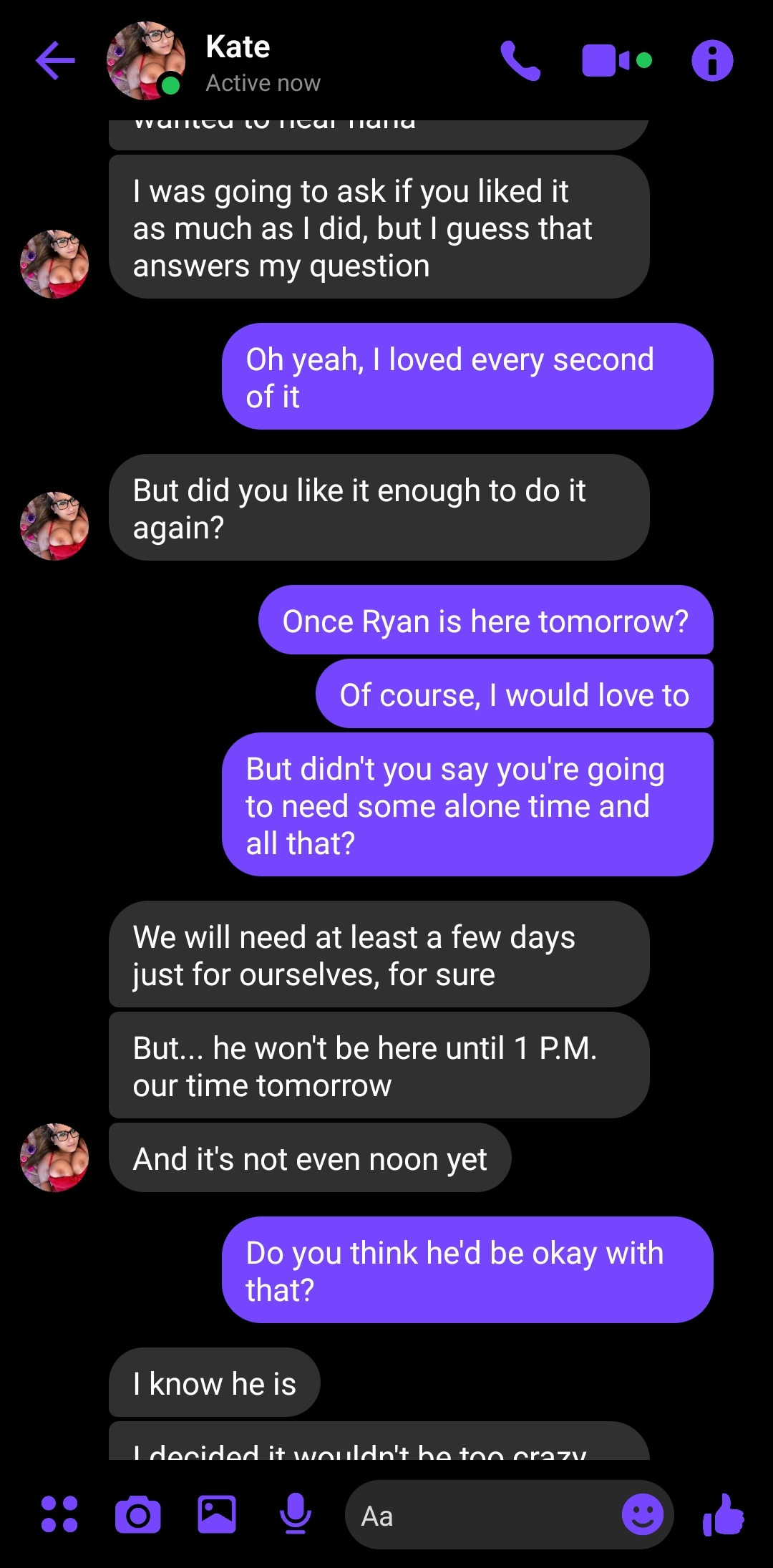Viewport: 773px width, 1568px height.
Task: Open the emoji picker smiley
Action: (x=643, y=1514)
